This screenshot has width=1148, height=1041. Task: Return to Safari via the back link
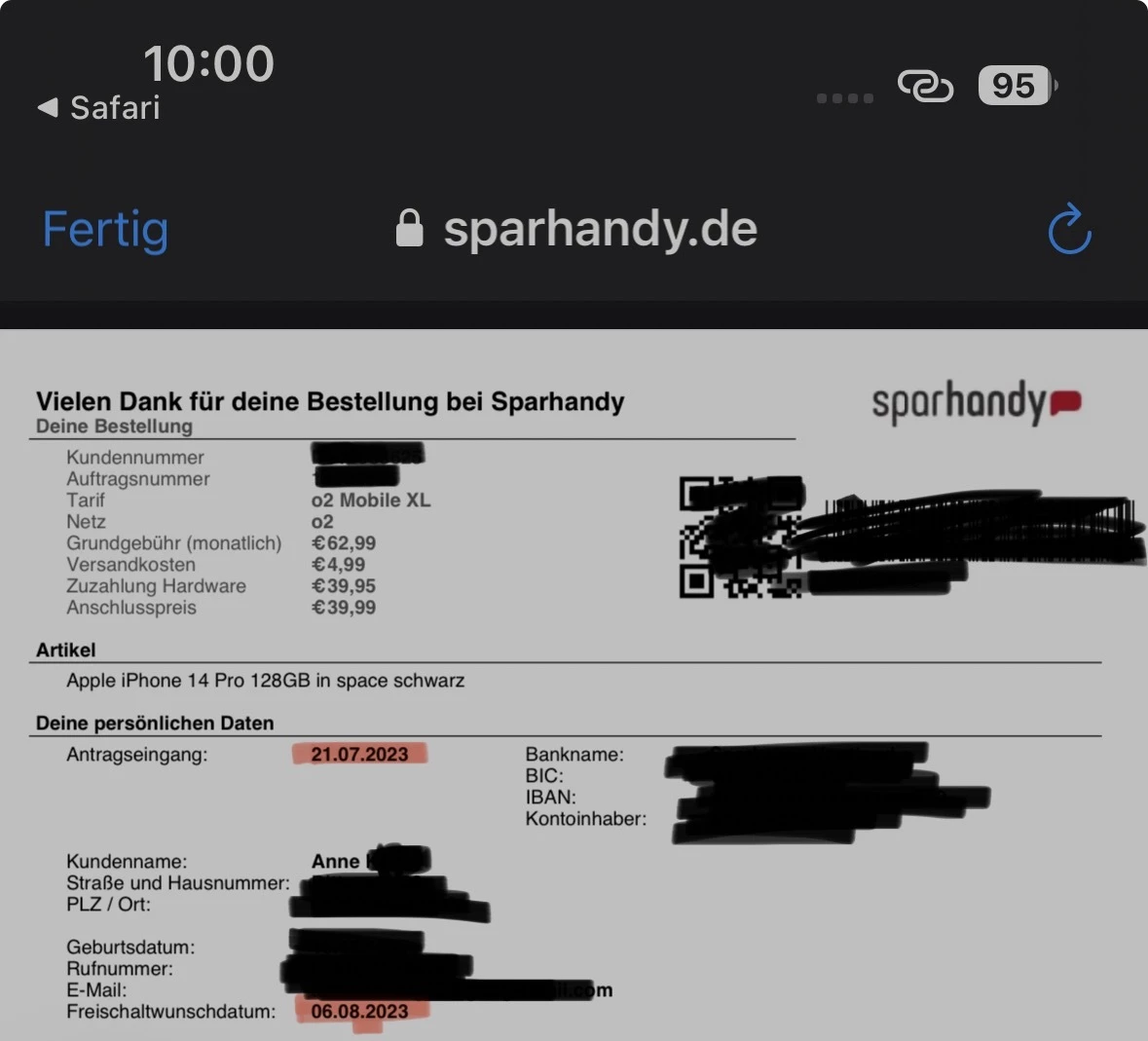click(99, 107)
